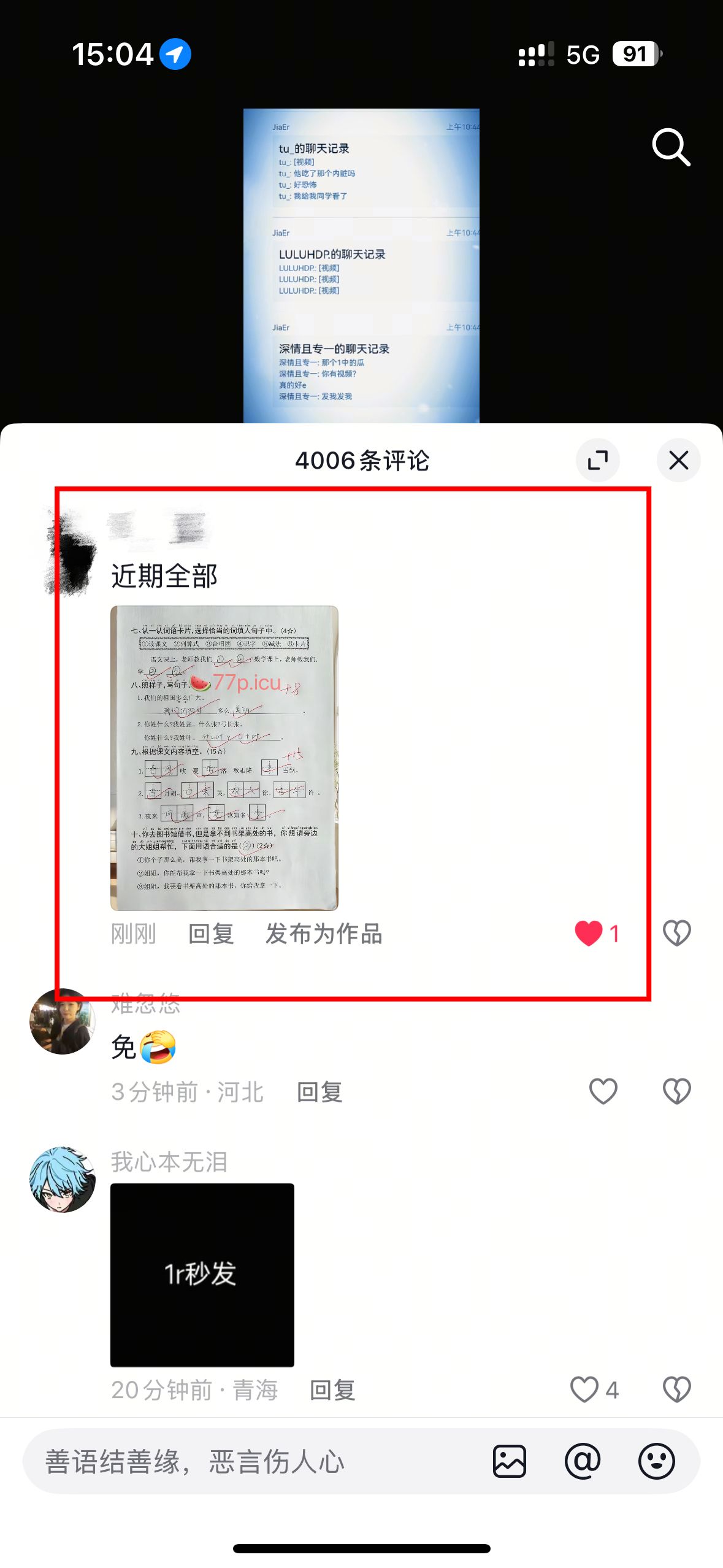Open 难忽悠's profile avatar
The height and width of the screenshot is (1568, 723).
[63, 1022]
